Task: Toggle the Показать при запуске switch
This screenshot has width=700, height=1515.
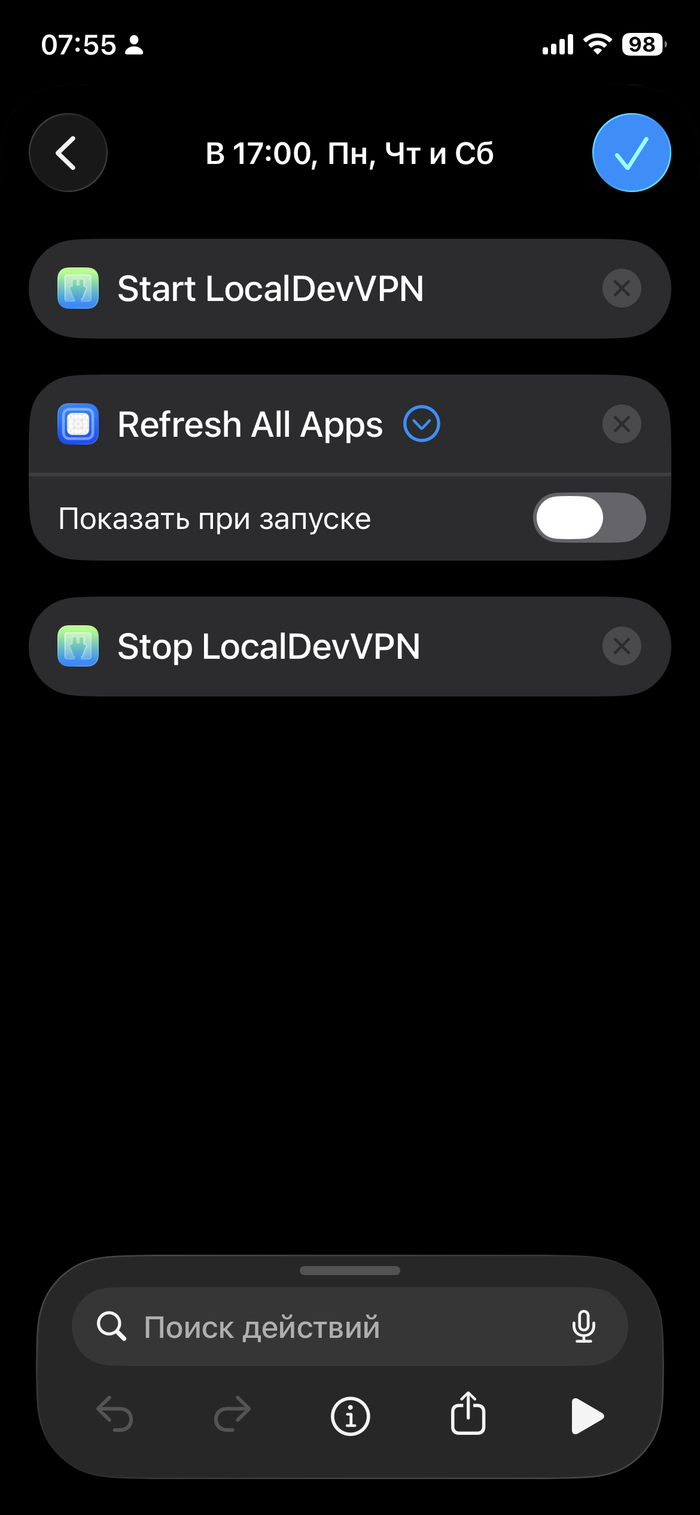Action: (x=589, y=518)
